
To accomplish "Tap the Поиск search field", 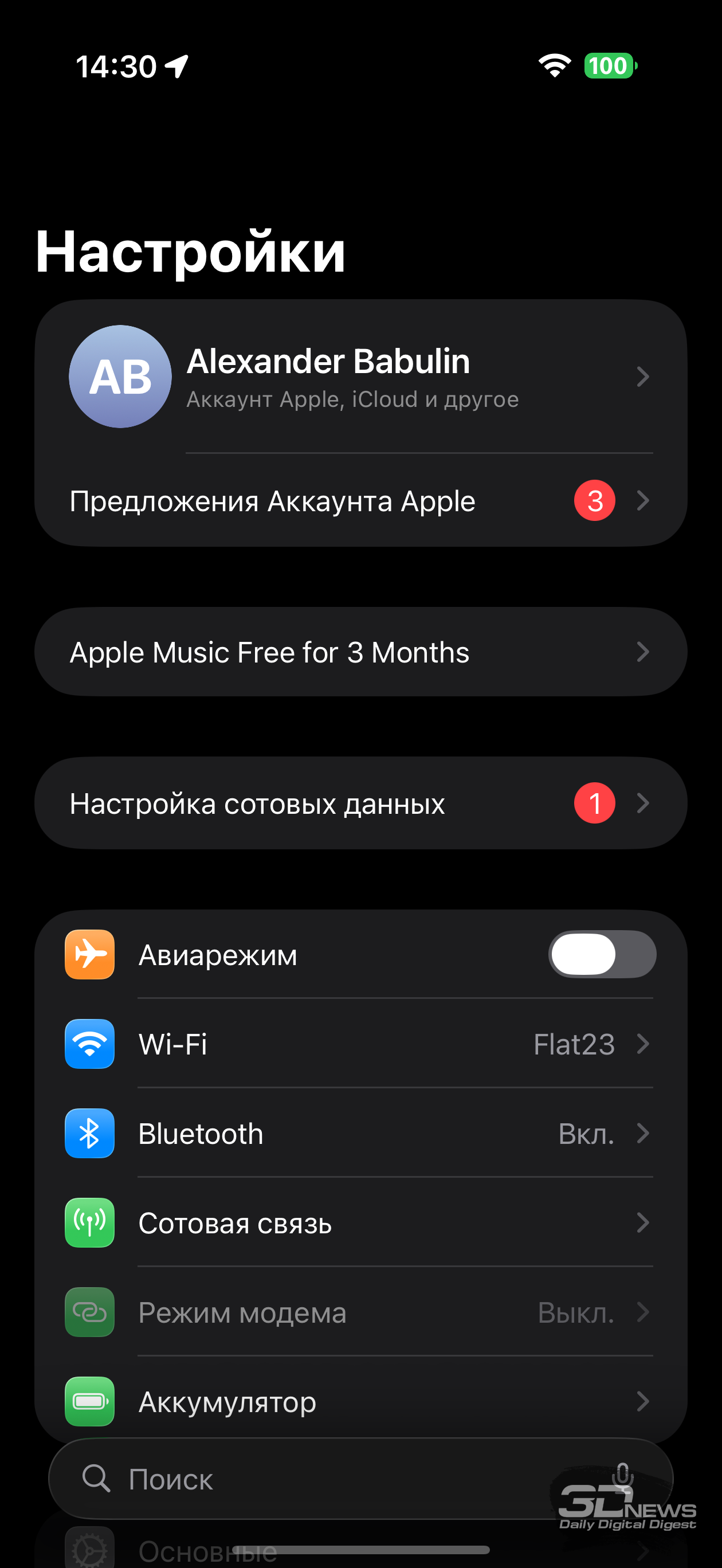I will click(x=304, y=1479).
